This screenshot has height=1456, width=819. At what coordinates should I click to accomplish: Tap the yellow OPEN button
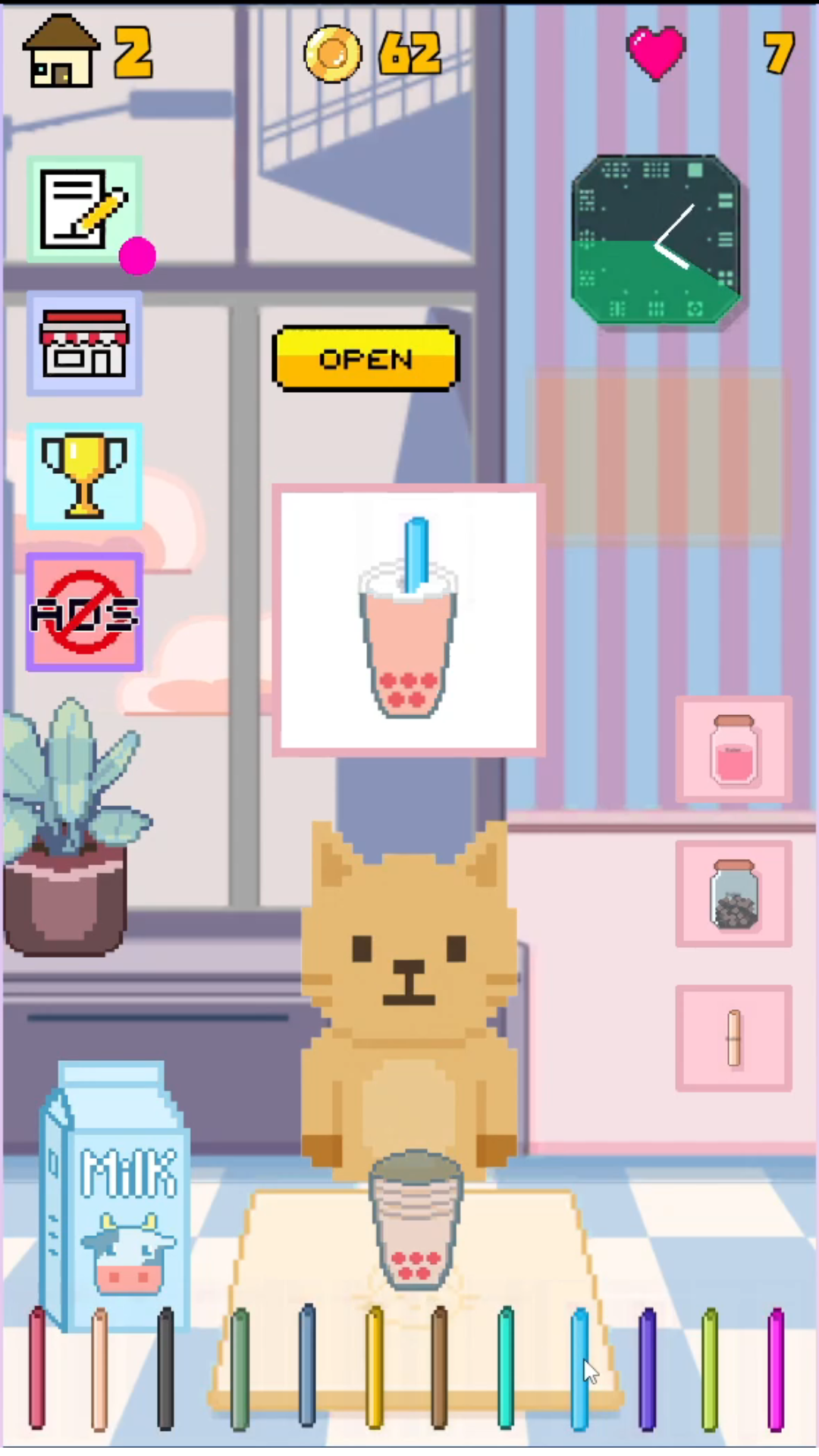click(x=366, y=359)
